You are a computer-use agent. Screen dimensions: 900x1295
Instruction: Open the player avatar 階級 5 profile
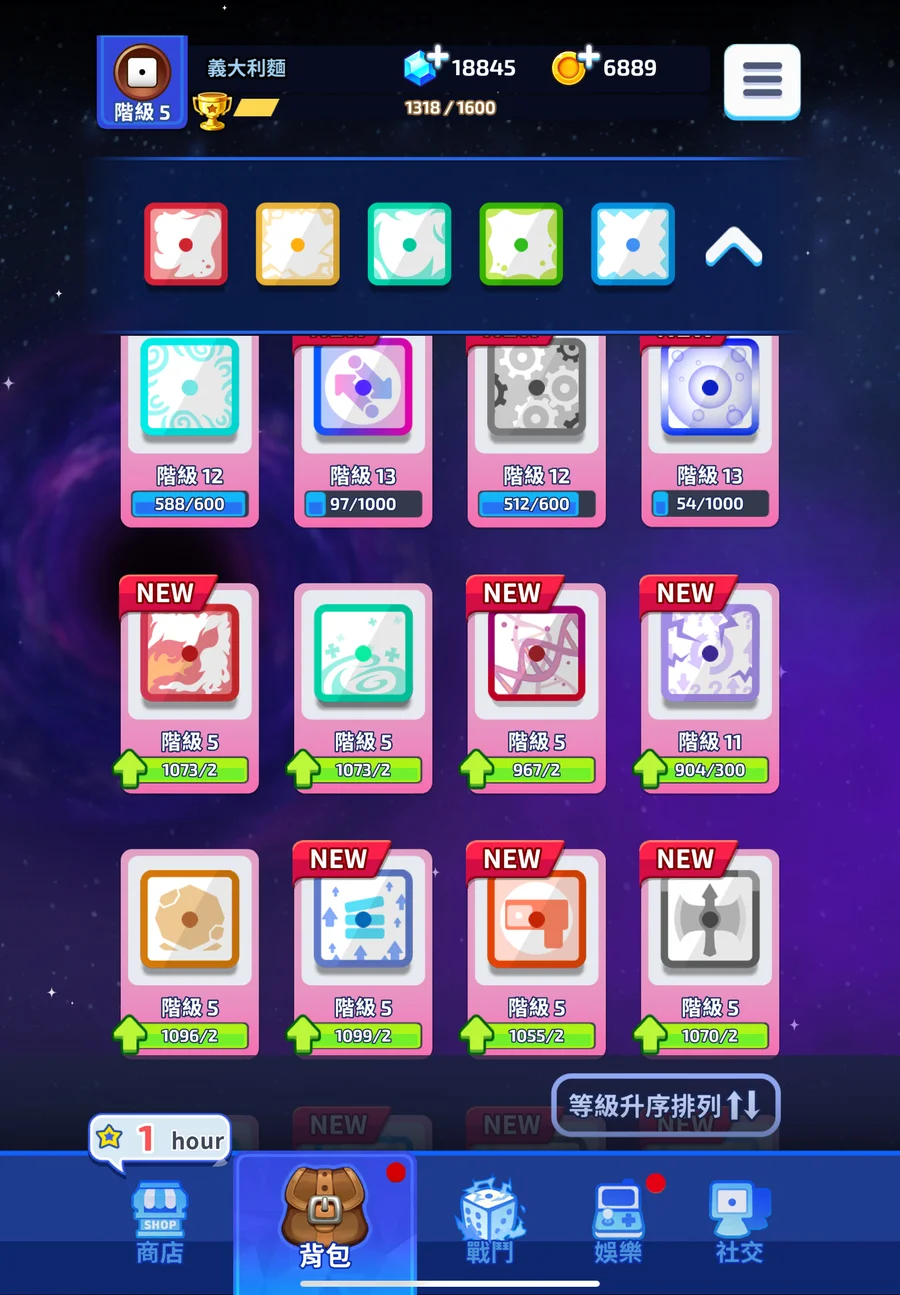(142, 82)
